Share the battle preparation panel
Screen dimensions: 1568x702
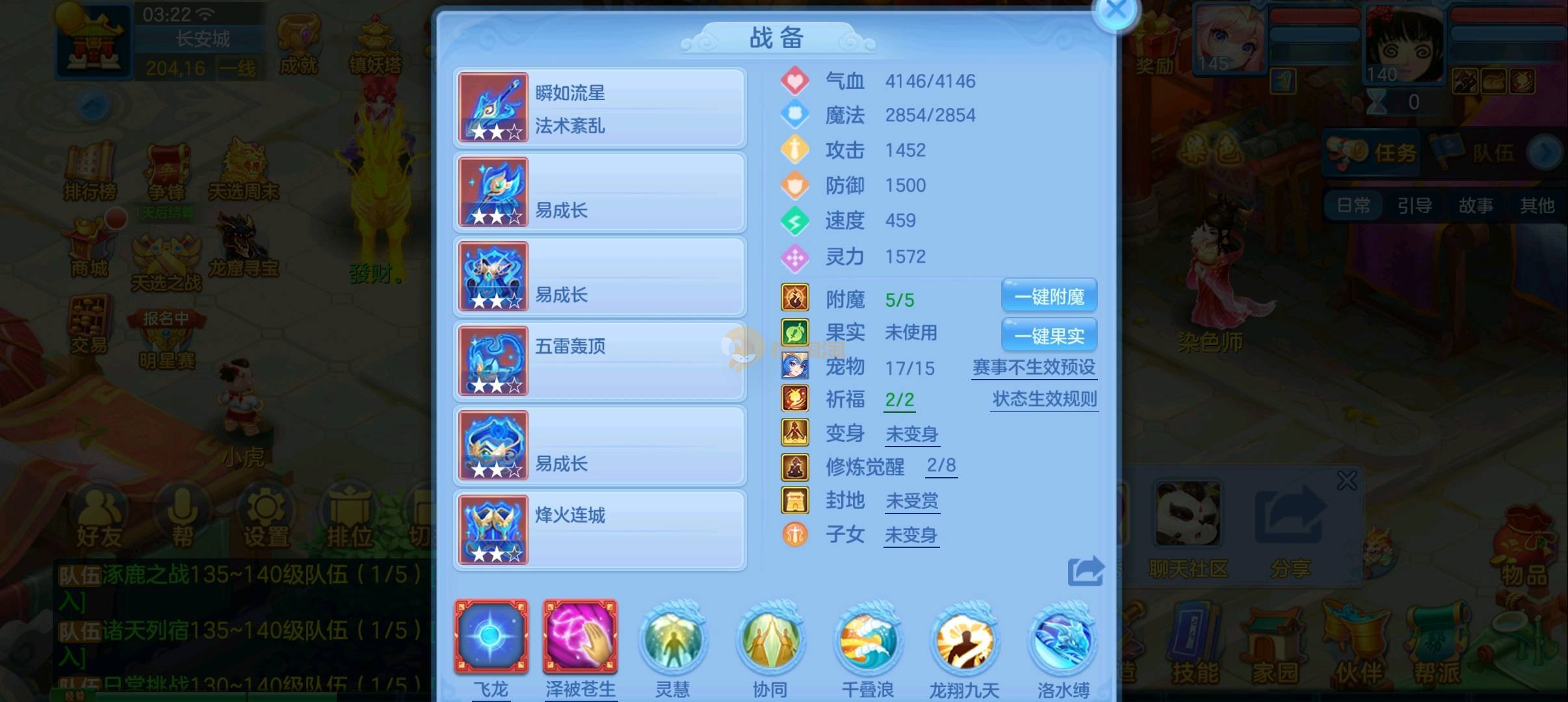1086,571
